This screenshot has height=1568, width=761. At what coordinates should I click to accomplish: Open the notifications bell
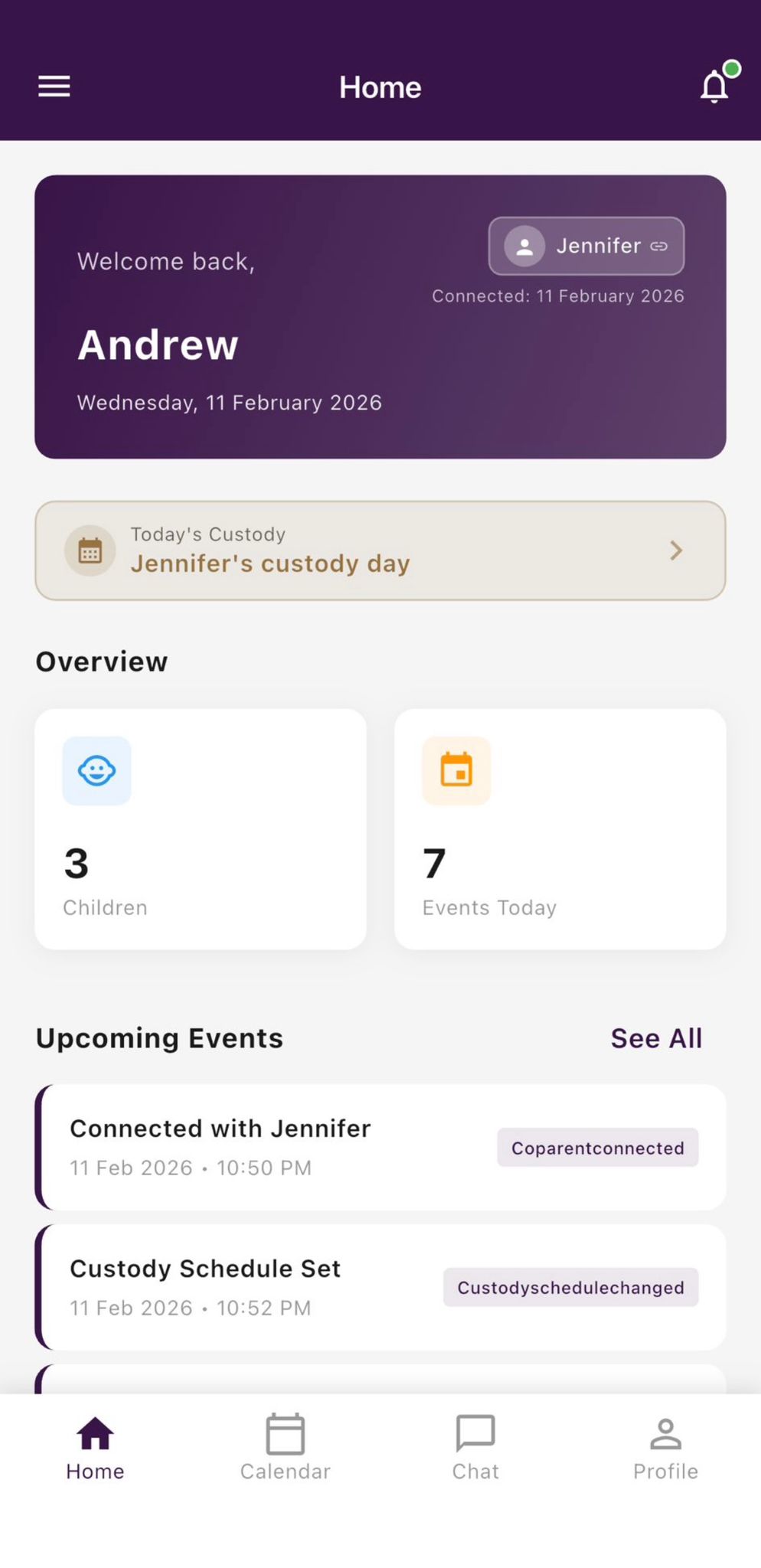(x=715, y=86)
